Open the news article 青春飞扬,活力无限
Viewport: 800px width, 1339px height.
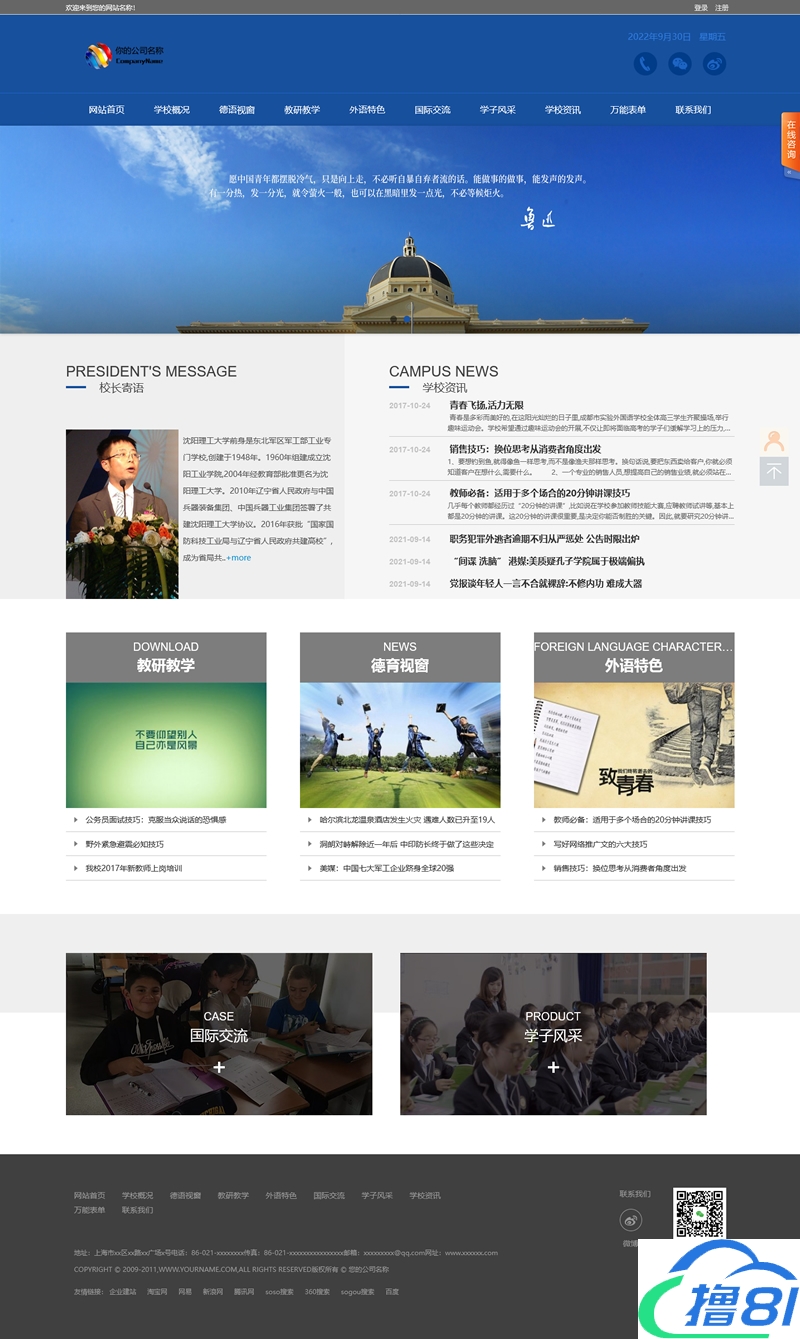coord(486,405)
